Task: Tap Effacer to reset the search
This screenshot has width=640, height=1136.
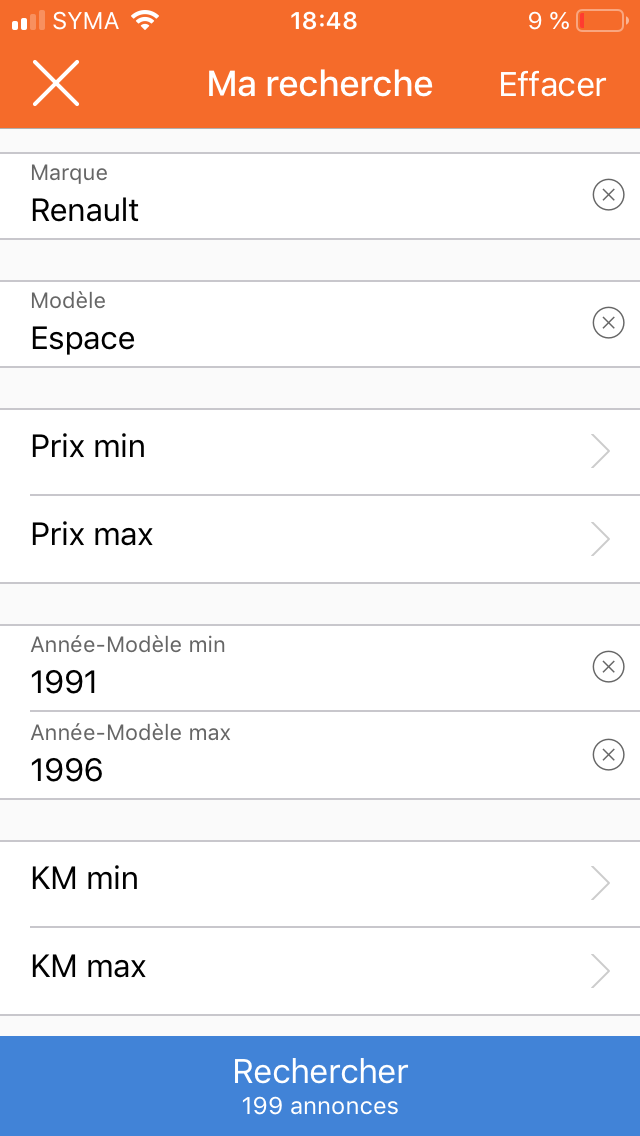Action: (552, 84)
